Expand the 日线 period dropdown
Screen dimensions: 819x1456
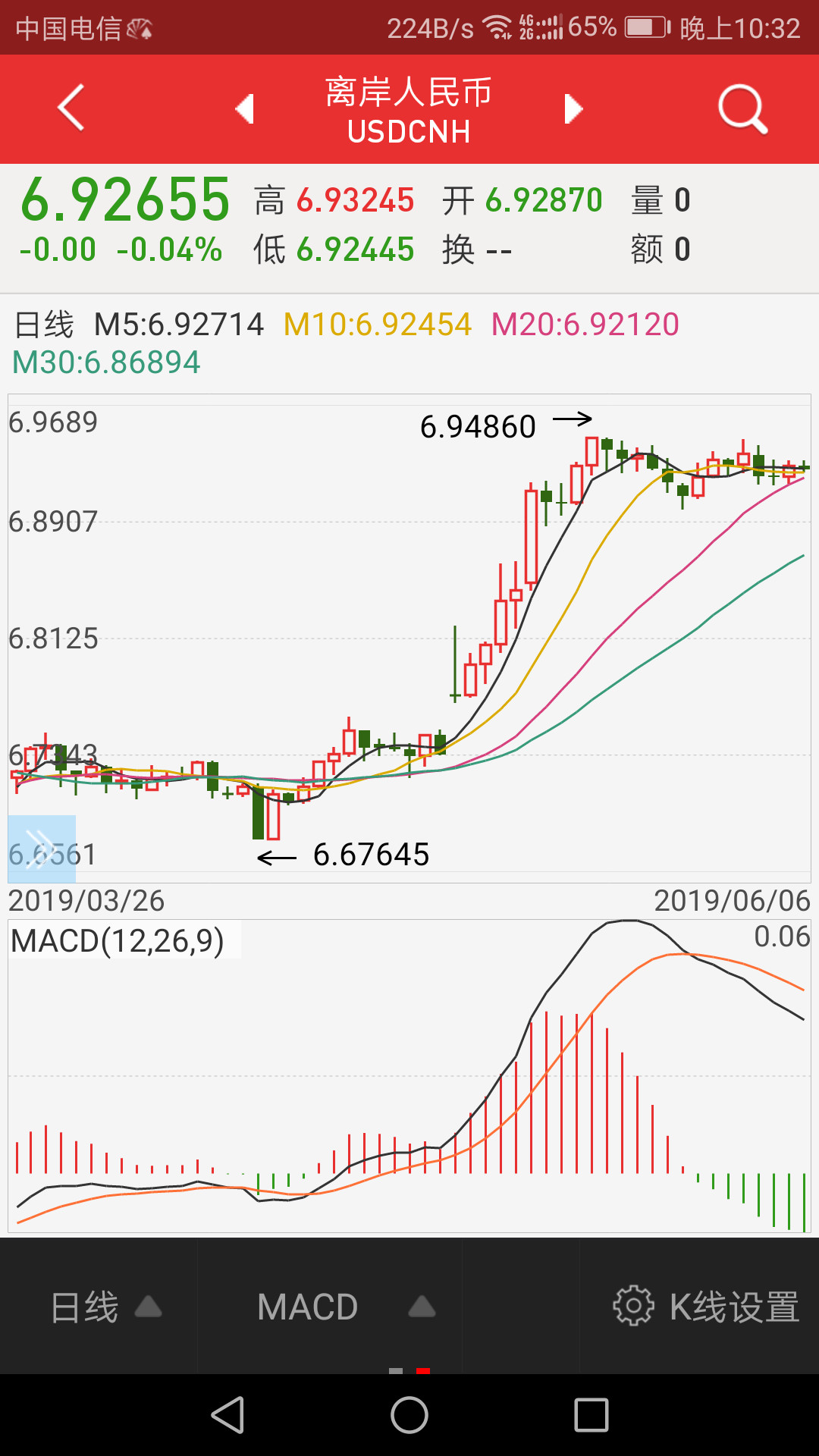105,1307
